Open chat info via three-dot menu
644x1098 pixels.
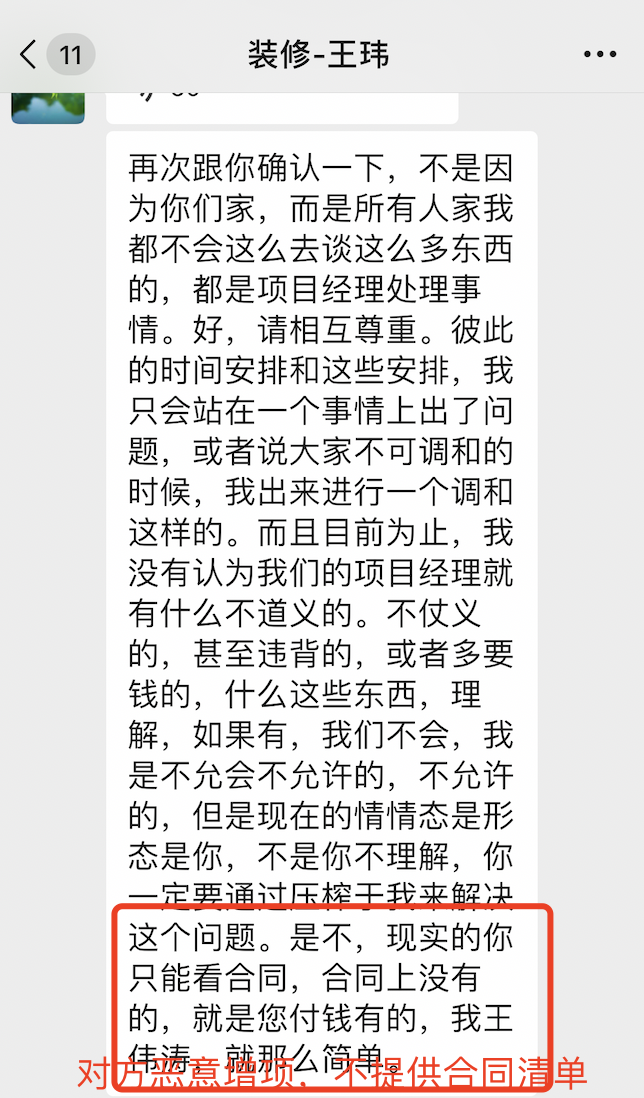[x=599, y=54]
